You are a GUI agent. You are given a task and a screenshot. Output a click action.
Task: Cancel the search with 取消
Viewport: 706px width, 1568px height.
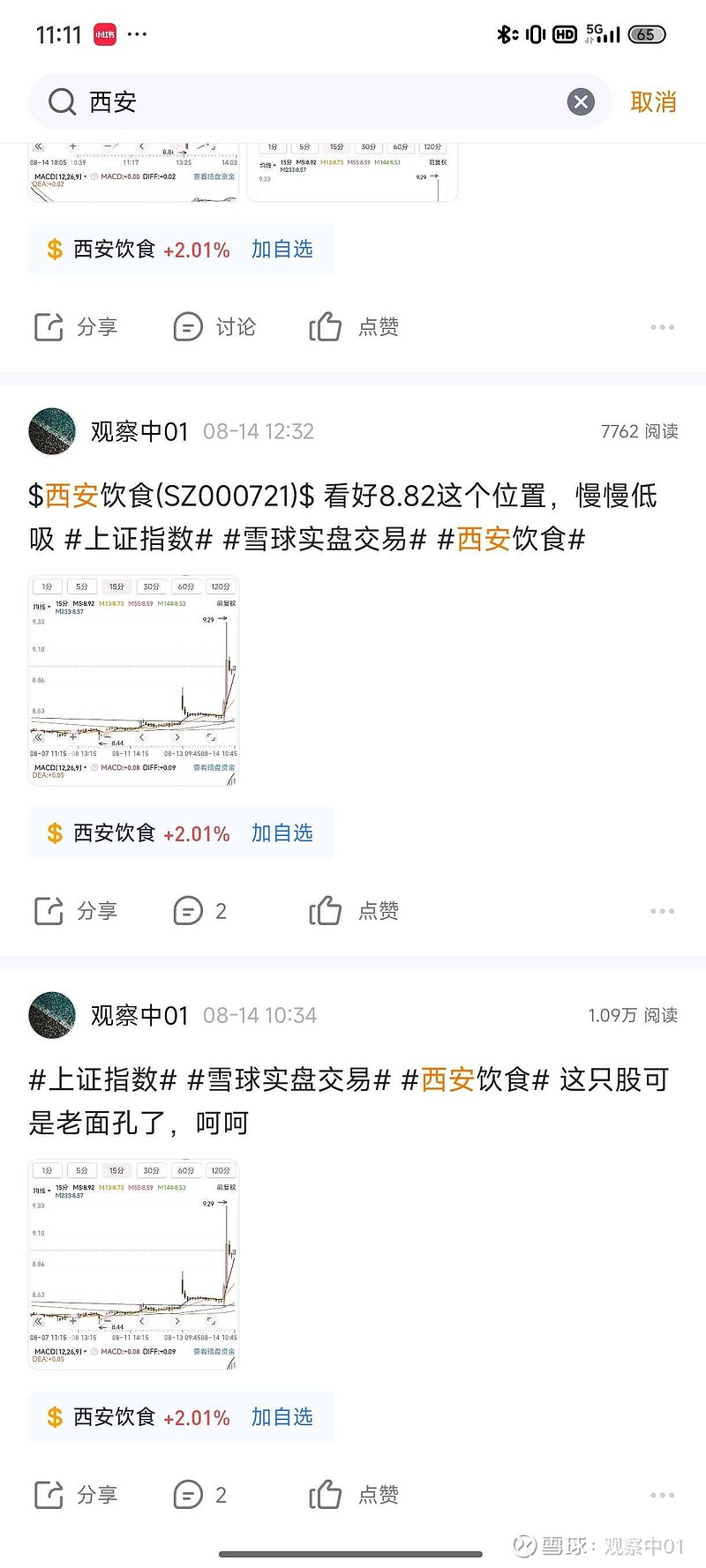pos(653,102)
